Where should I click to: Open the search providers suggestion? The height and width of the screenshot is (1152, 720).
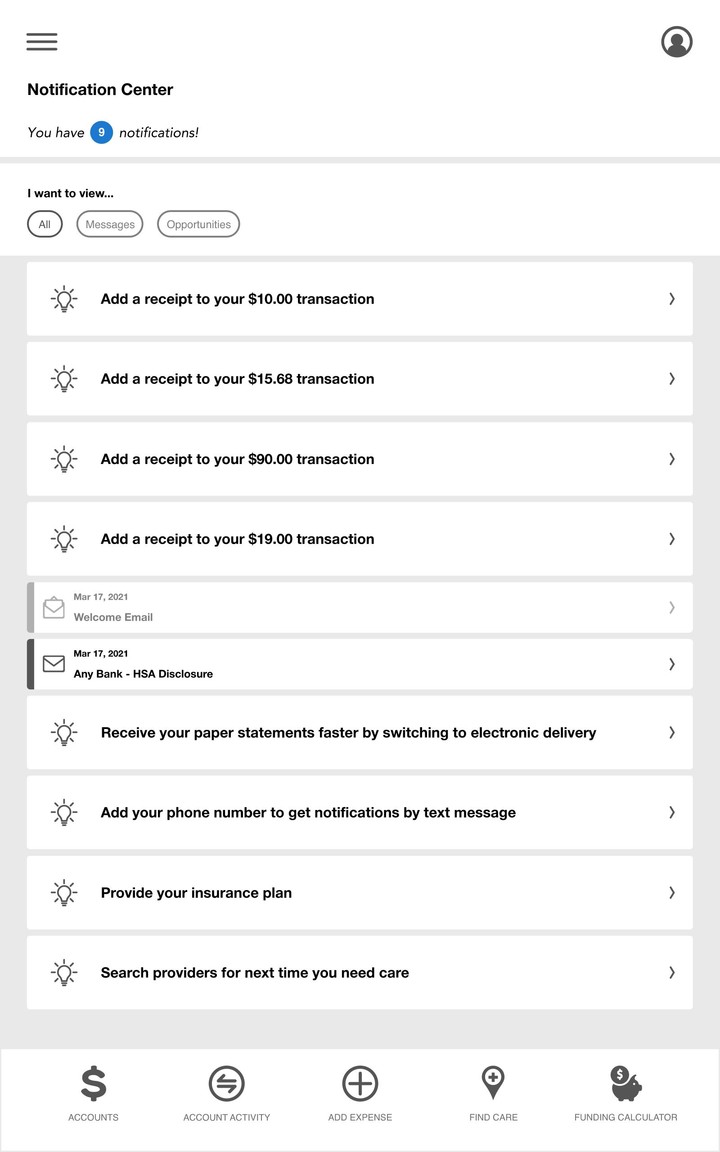(x=360, y=972)
